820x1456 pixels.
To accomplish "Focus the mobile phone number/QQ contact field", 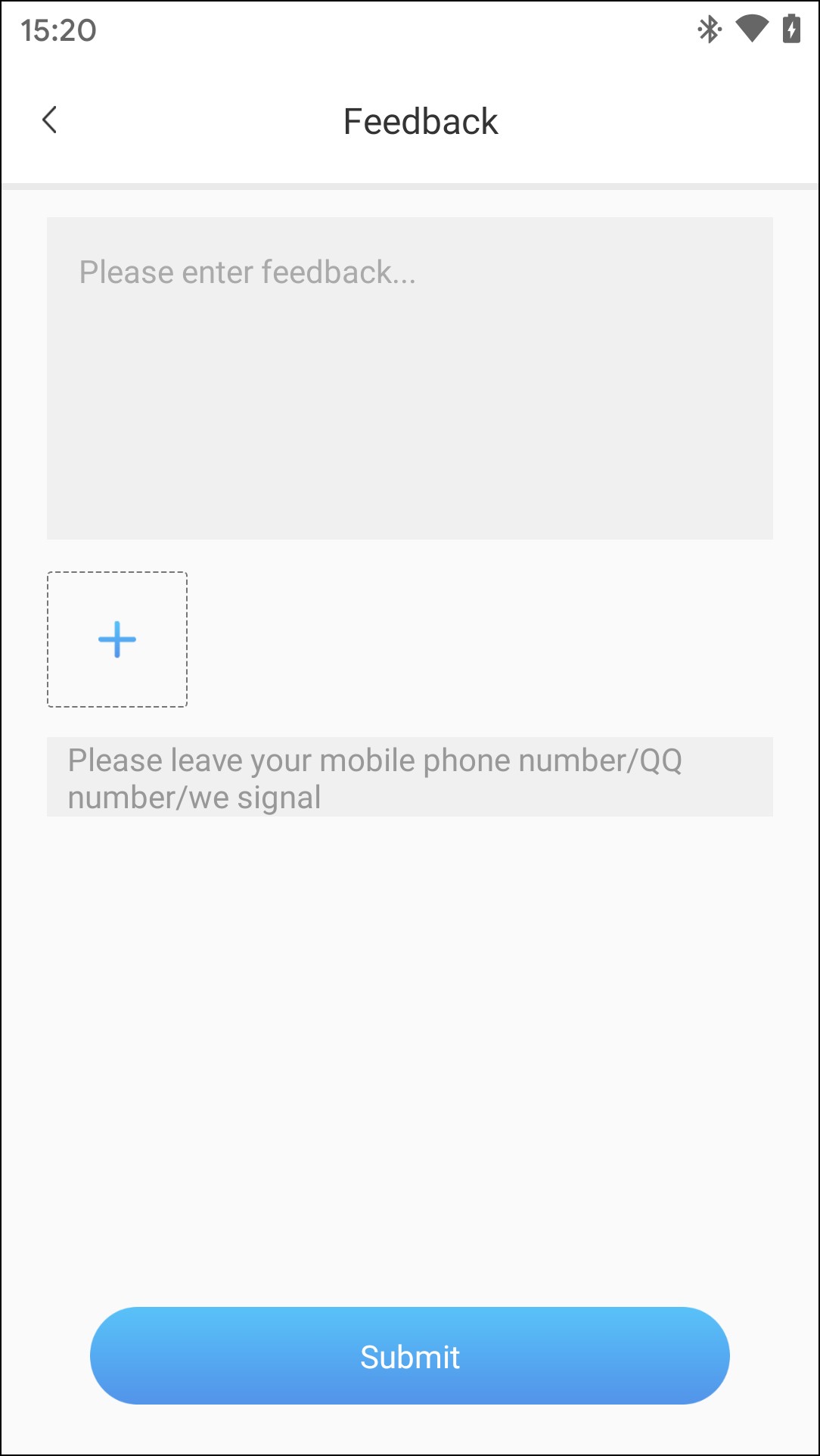I will (x=409, y=777).
